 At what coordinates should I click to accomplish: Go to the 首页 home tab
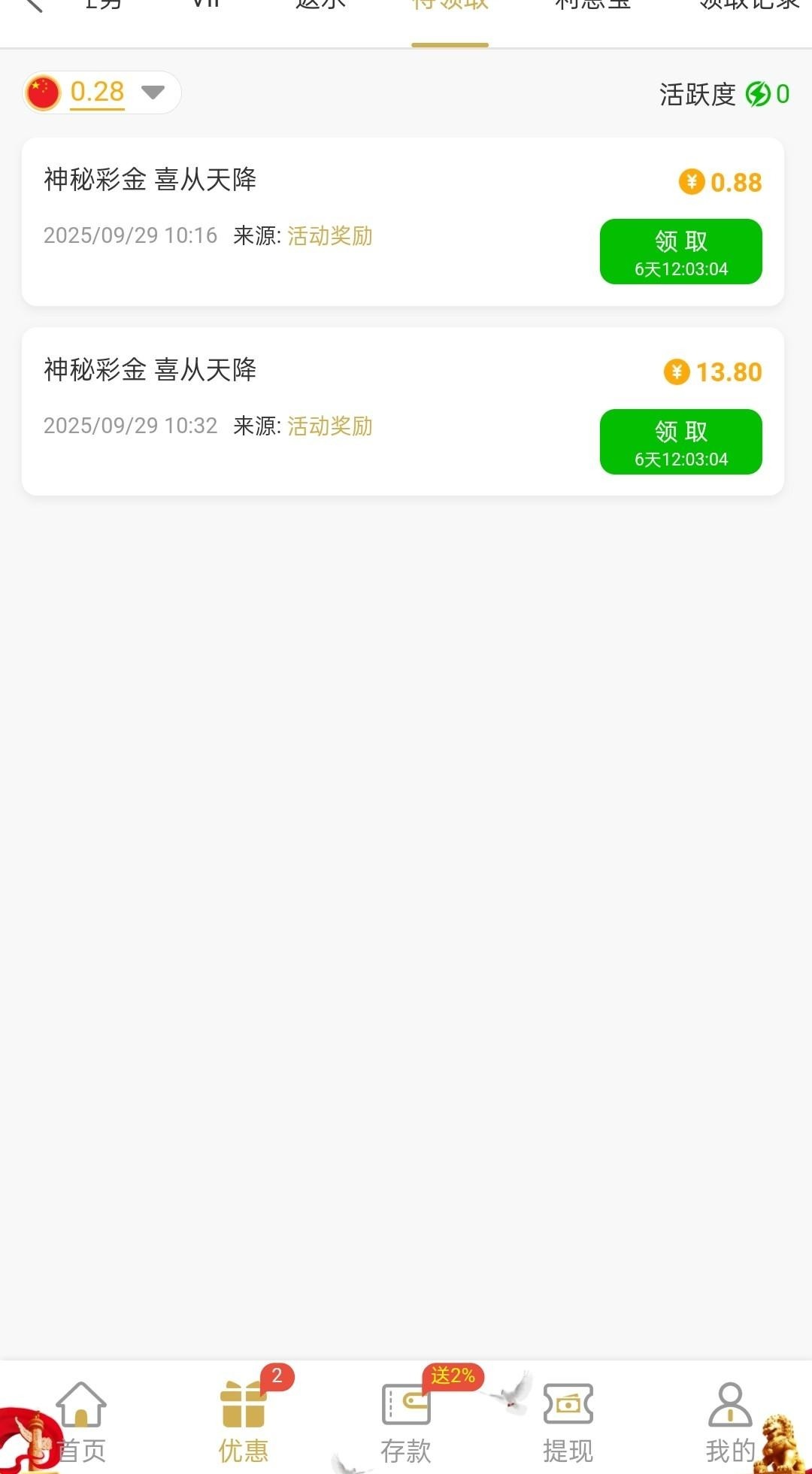pos(81,1421)
